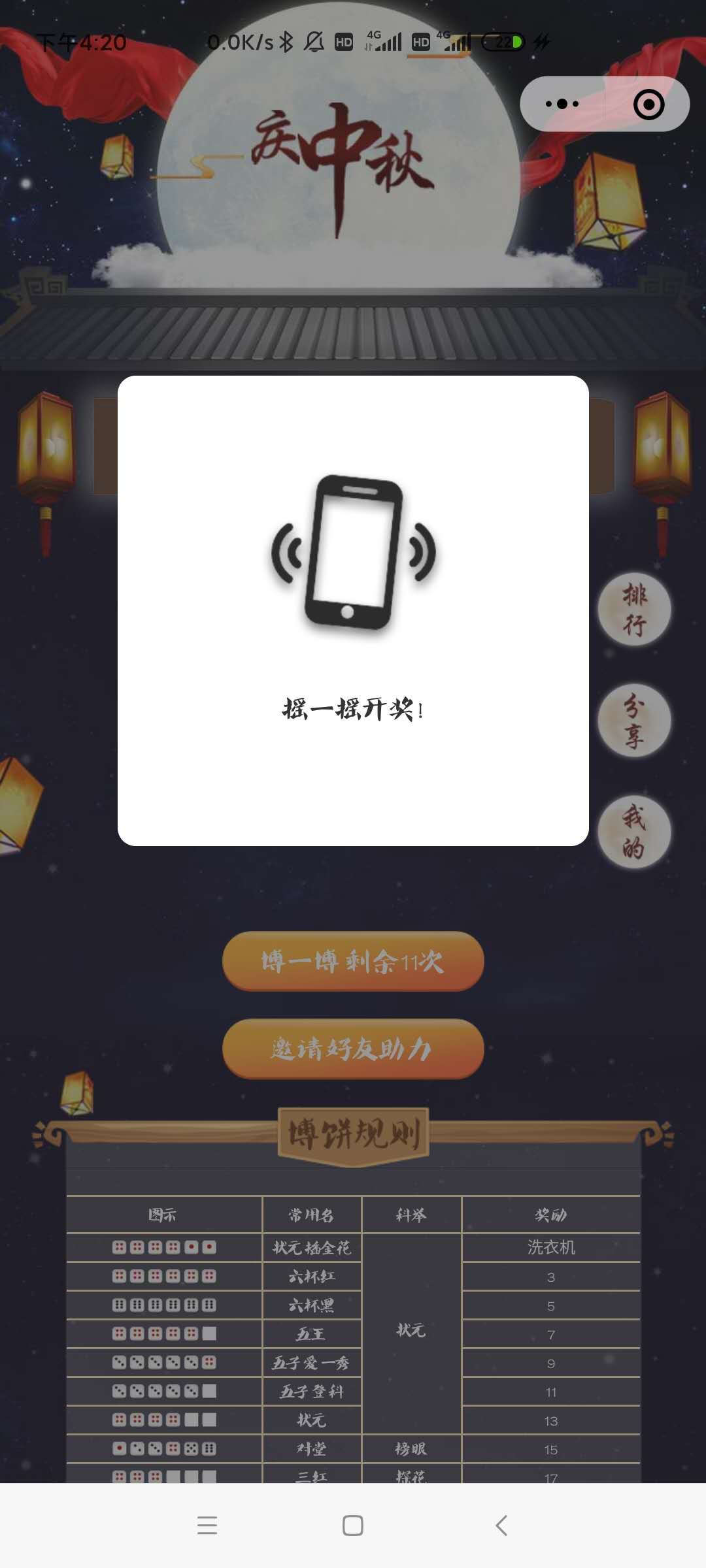The image size is (706, 1568).
Task: Go back with system back button
Action: coord(501,1526)
